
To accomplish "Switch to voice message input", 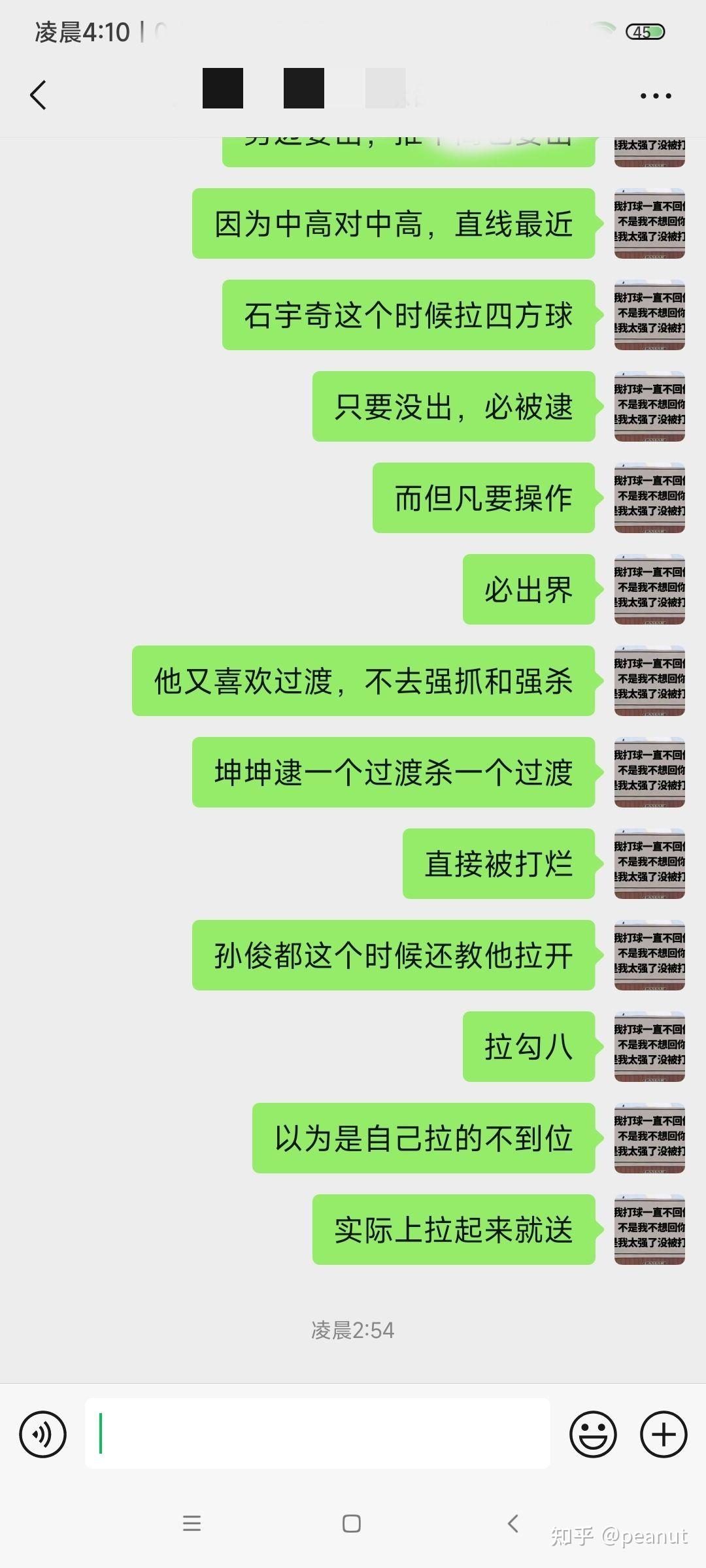I will pyautogui.click(x=43, y=1434).
